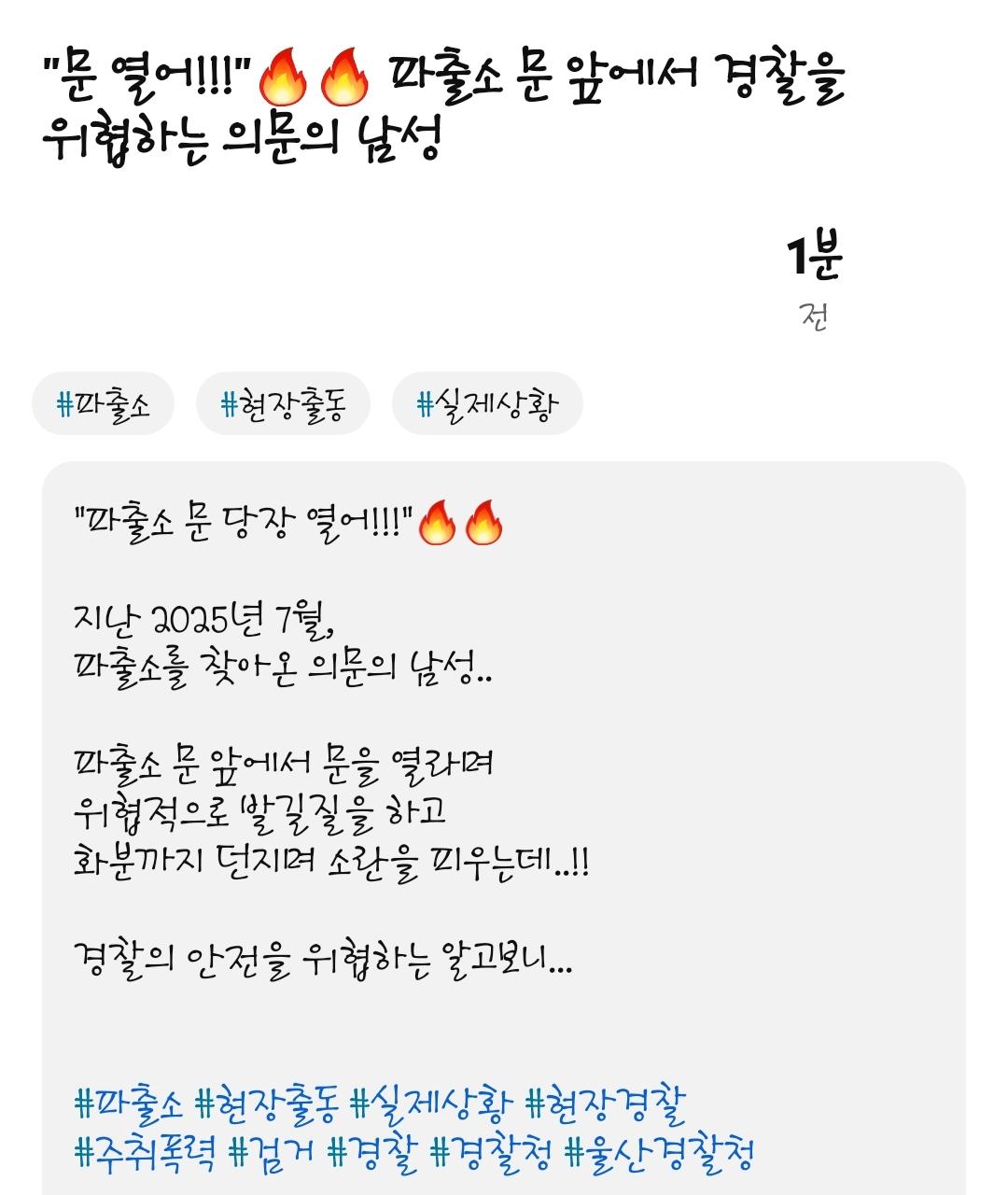Open the #파출소 hashtag link in the description
The width and height of the screenshot is (1008, 1195).
pyautogui.click(x=129, y=1104)
